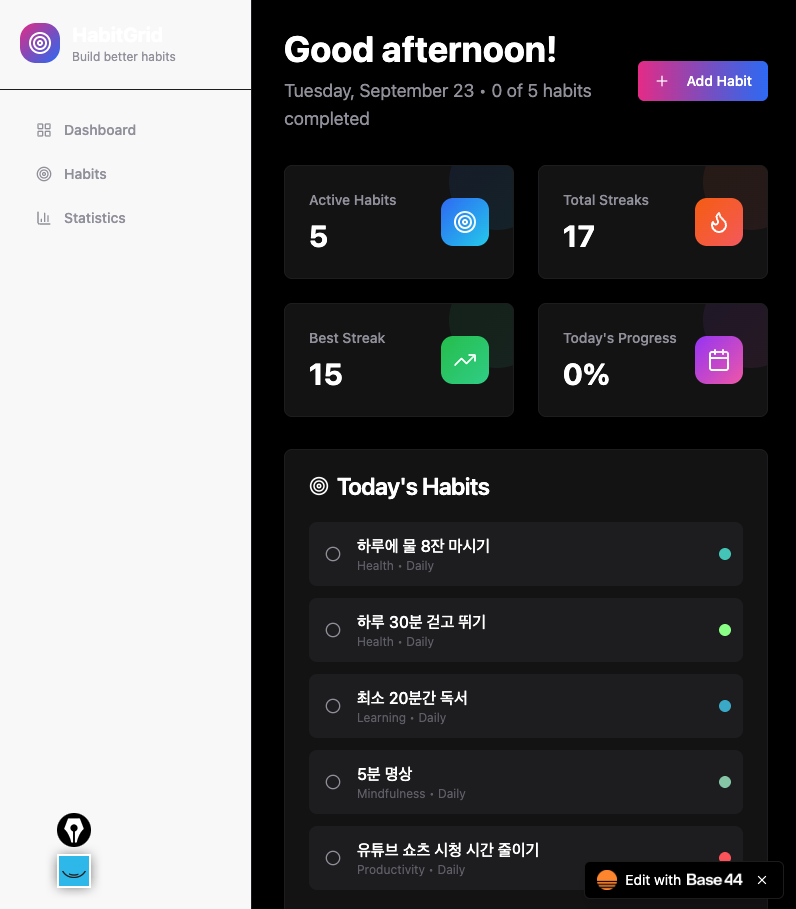Mark '하루에 물 8잔 마시기' as complete

click(x=333, y=554)
